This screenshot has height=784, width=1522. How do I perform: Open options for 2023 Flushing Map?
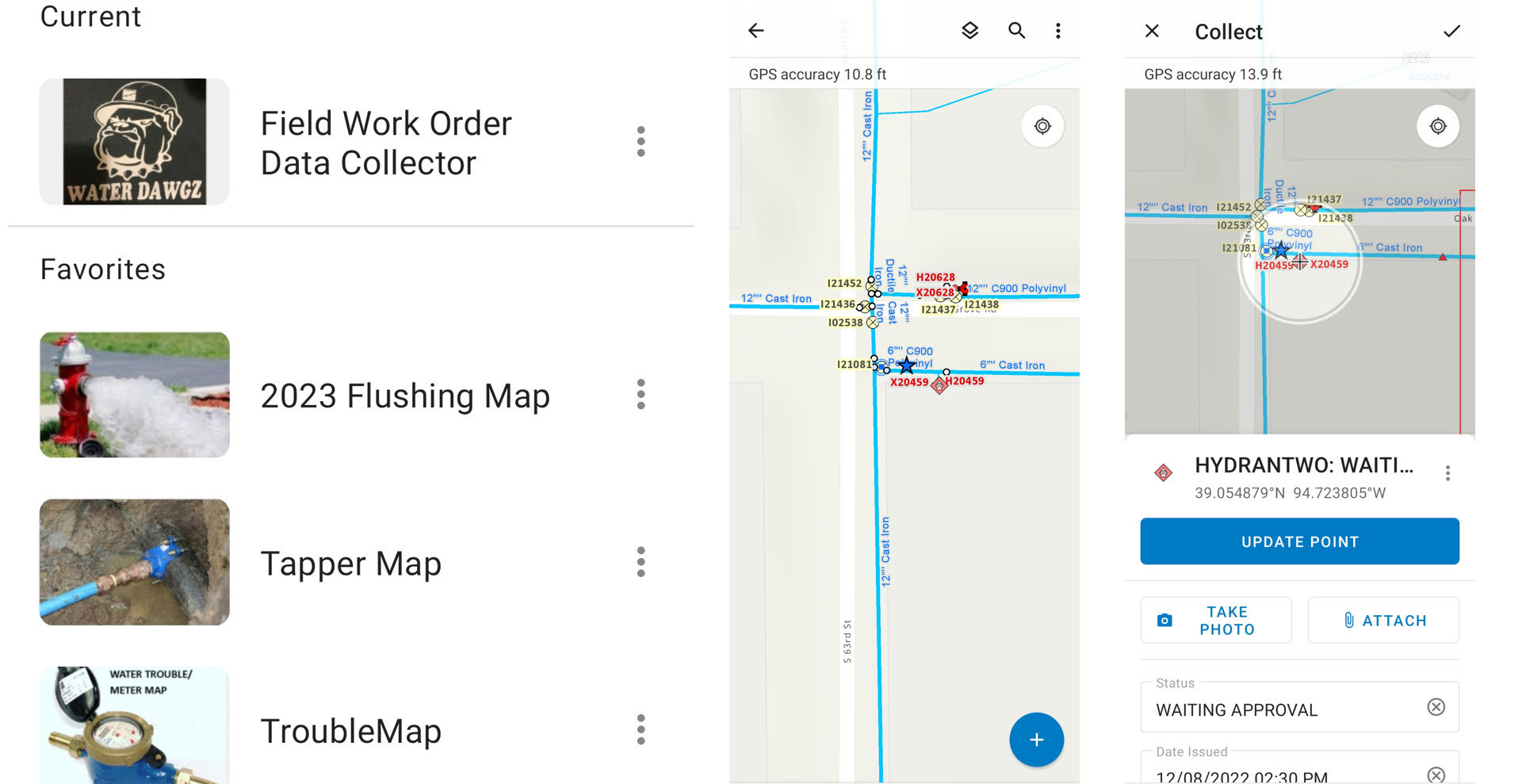641,394
